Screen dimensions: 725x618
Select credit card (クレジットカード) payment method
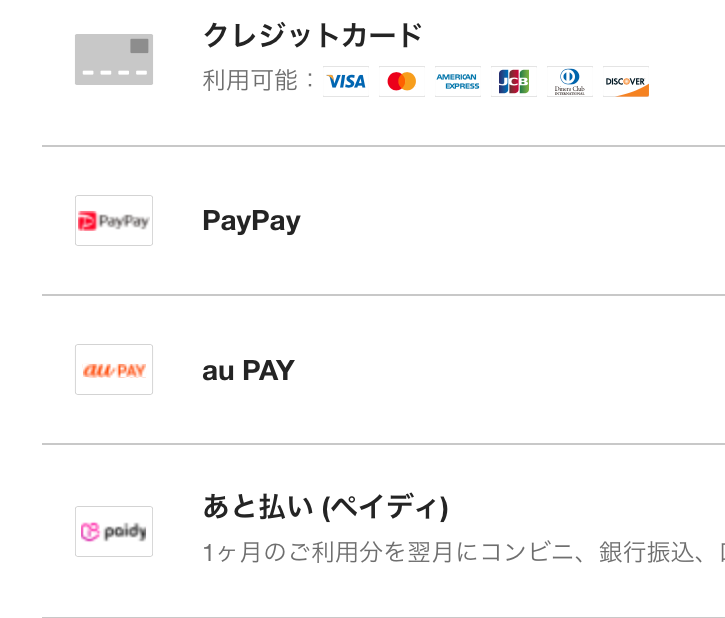[312, 37]
